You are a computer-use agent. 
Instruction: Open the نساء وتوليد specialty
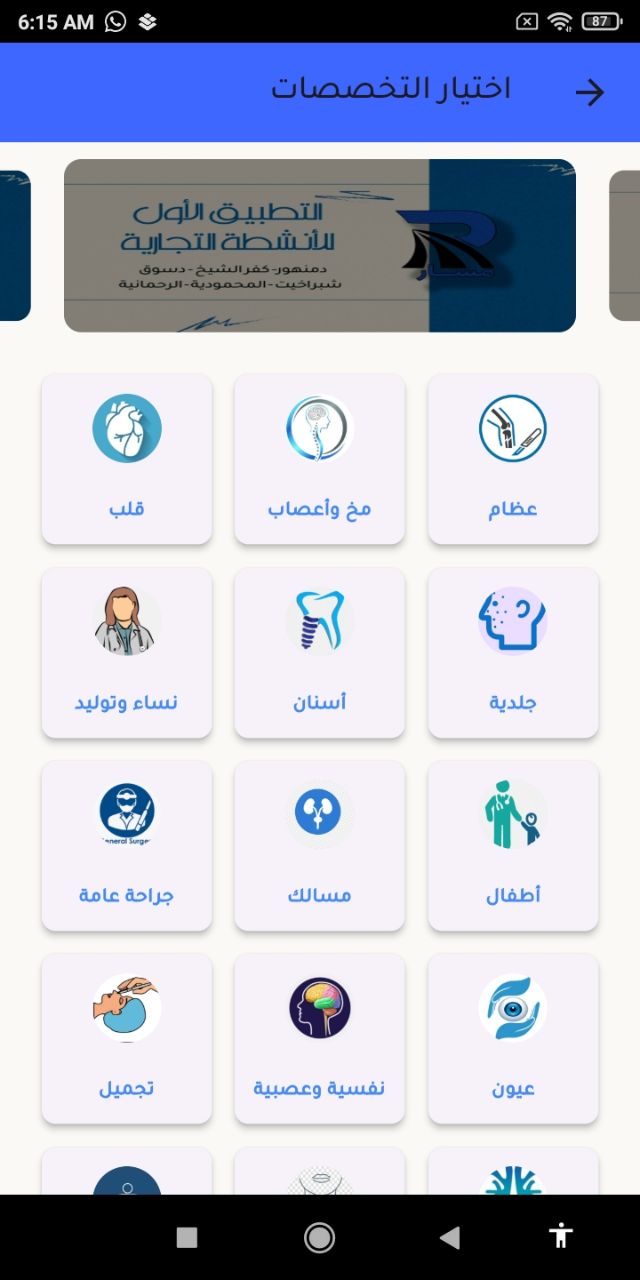coord(127,653)
